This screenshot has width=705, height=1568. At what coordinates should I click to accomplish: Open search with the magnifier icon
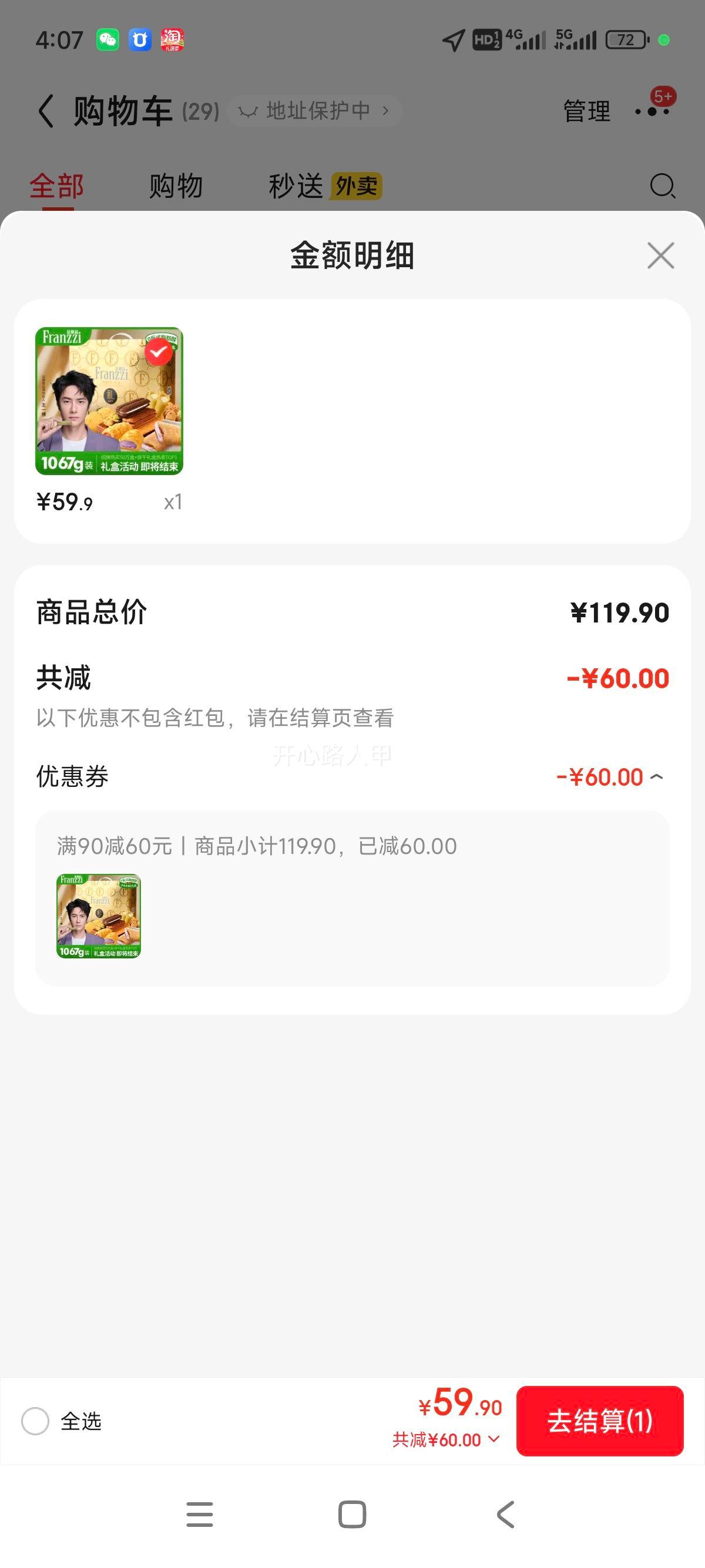(x=662, y=186)
